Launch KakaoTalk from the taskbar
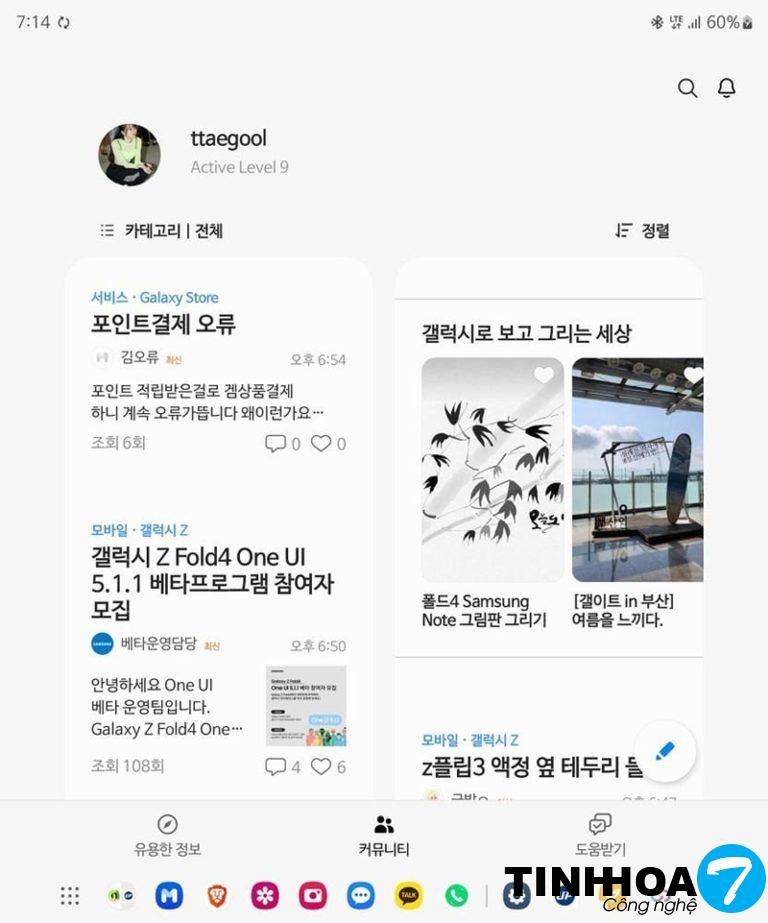Viewport: 768px width, 923px height. point(408,896)
